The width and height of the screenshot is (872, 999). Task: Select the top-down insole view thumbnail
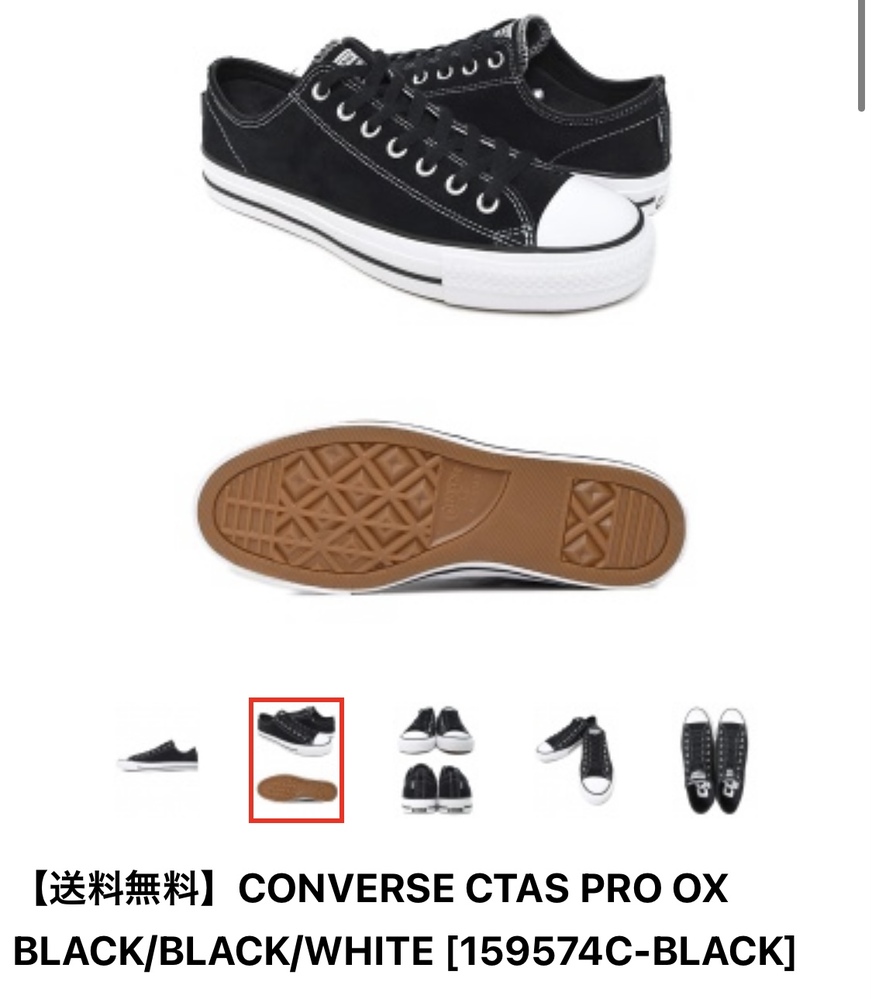(714, 759)
